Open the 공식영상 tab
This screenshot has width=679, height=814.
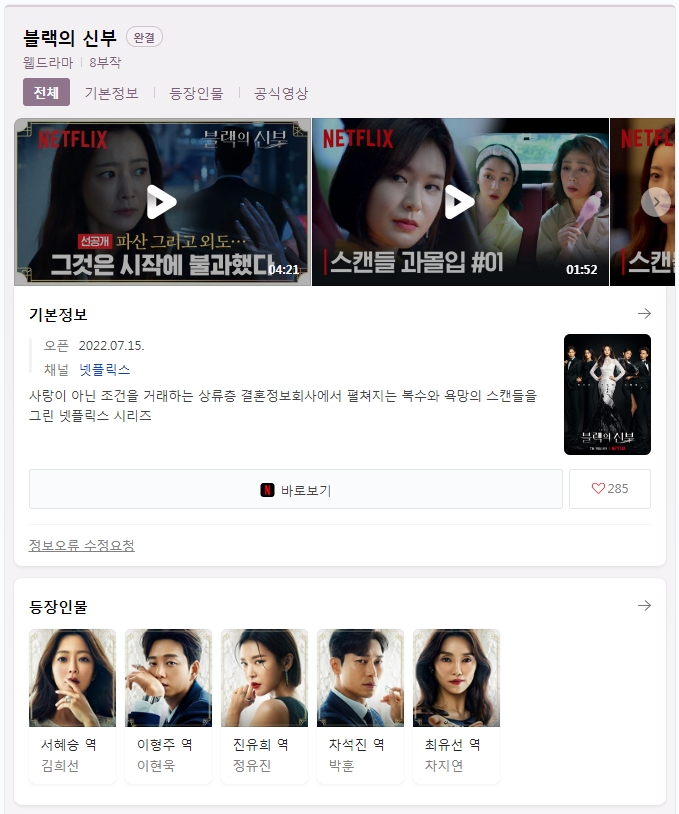click(x=281, y=93)
